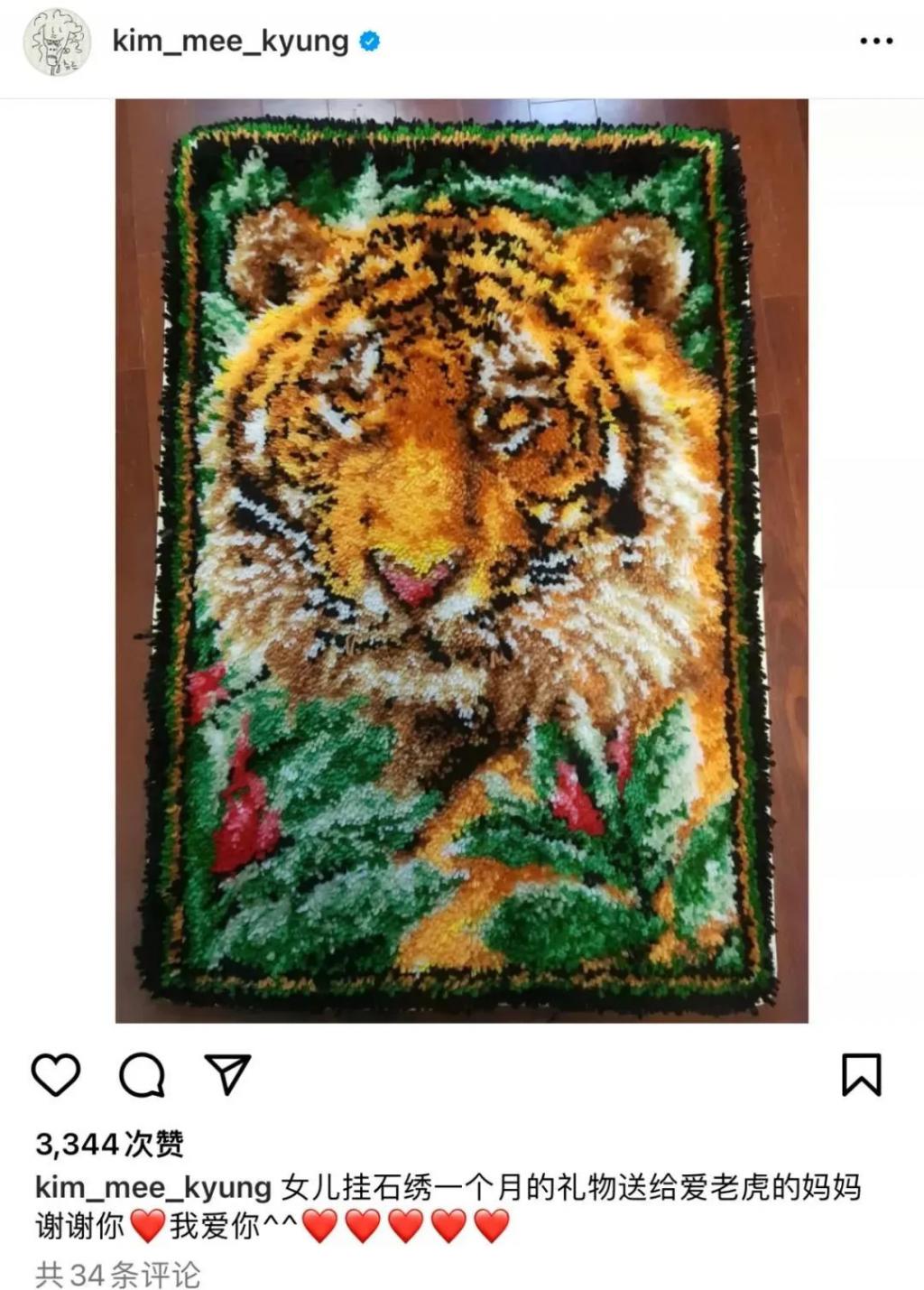Bookmark this tiger rug post
Screen dimensions: 924x1290
tap(861, 1074)
